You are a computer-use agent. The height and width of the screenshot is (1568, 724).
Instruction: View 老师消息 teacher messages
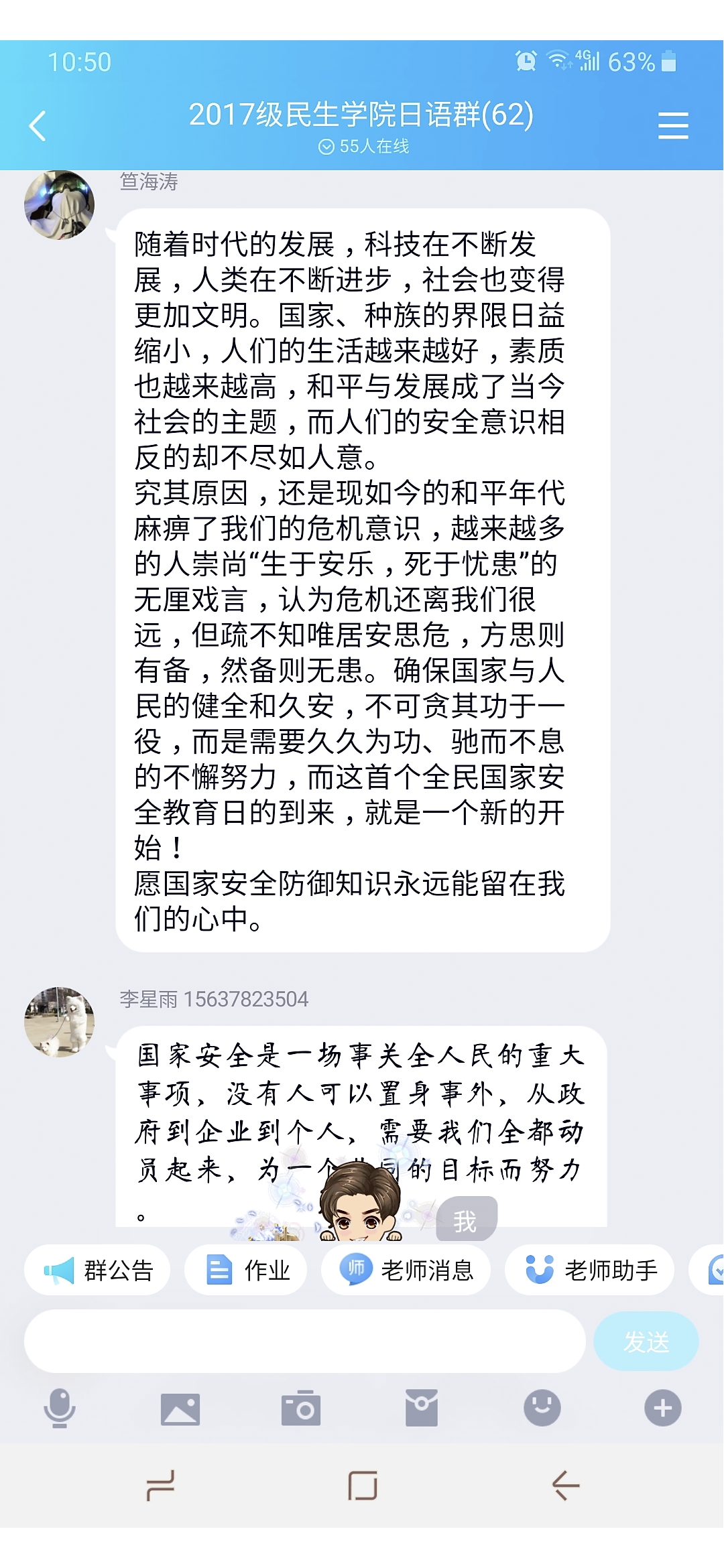click(x=406, y=1270)
